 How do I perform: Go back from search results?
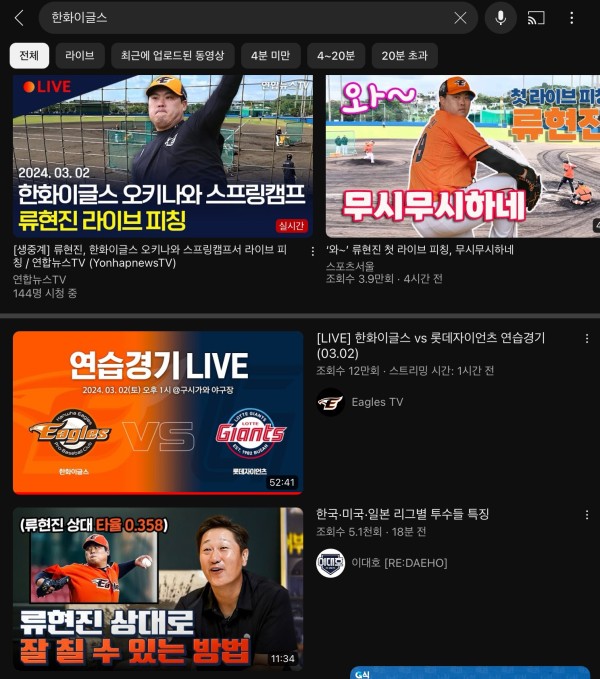tap(18, 18)
